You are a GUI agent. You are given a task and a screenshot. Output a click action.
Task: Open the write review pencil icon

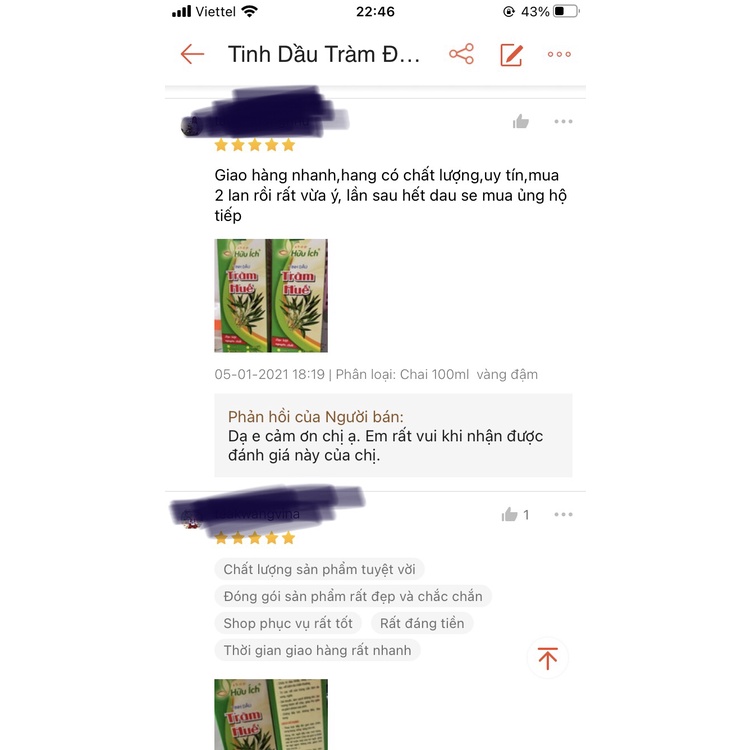coord(511,54)
